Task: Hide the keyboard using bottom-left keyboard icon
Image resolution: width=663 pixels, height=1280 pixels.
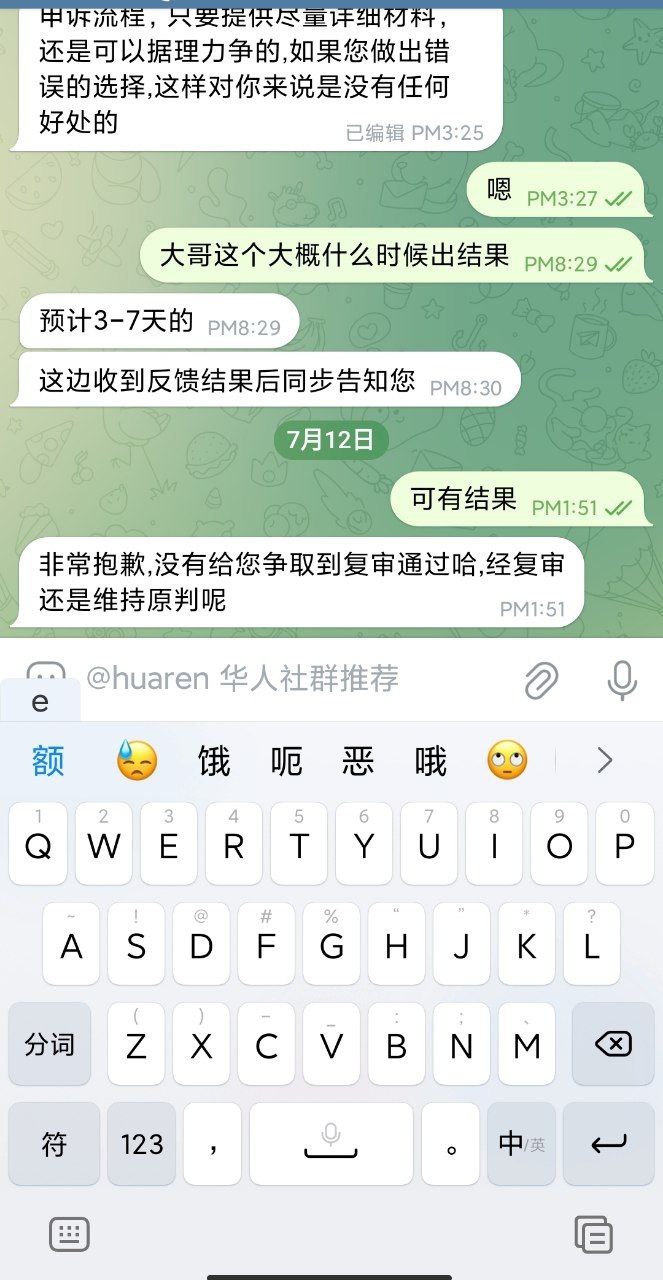Action: pyautogui.click(x=69, y=1234)
